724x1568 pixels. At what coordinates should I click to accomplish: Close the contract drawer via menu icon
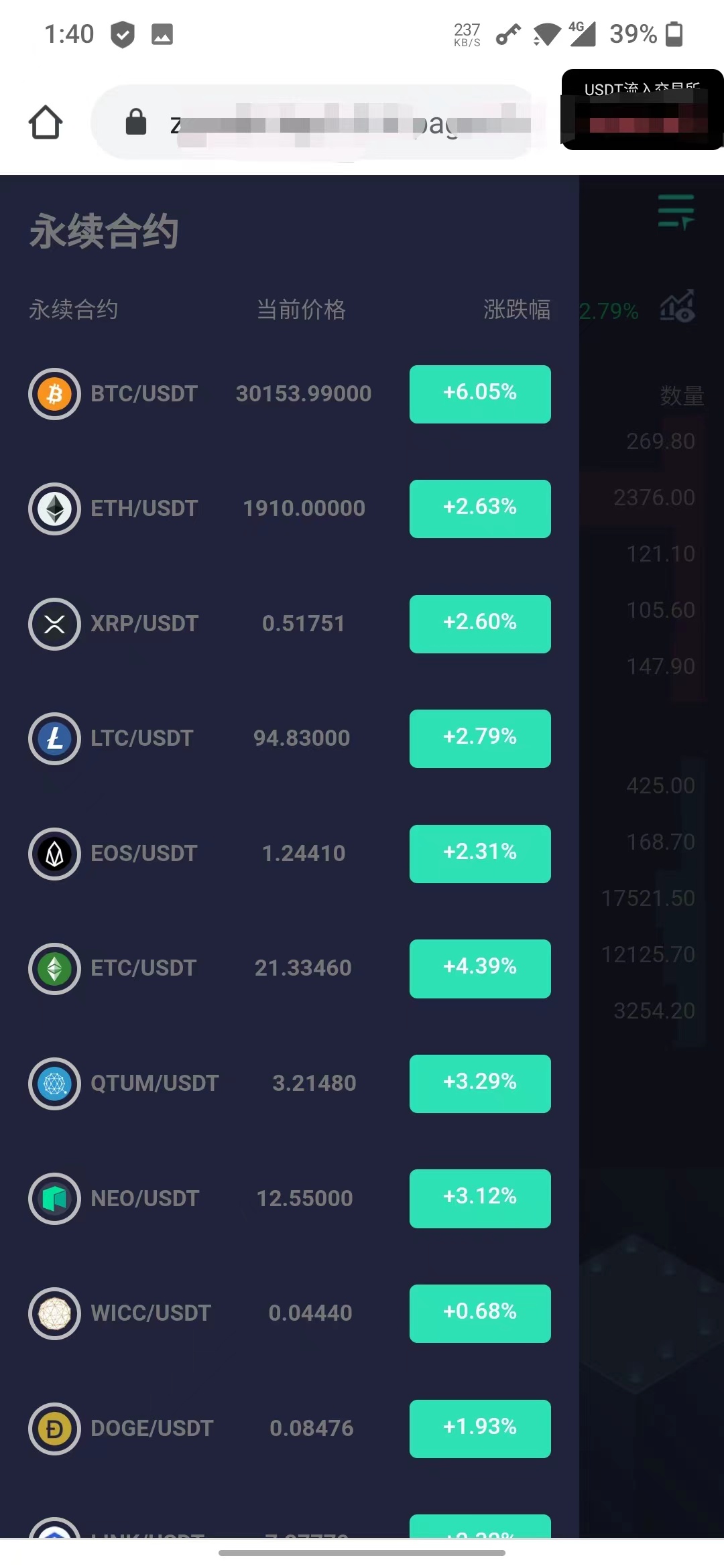coord(676,212)
